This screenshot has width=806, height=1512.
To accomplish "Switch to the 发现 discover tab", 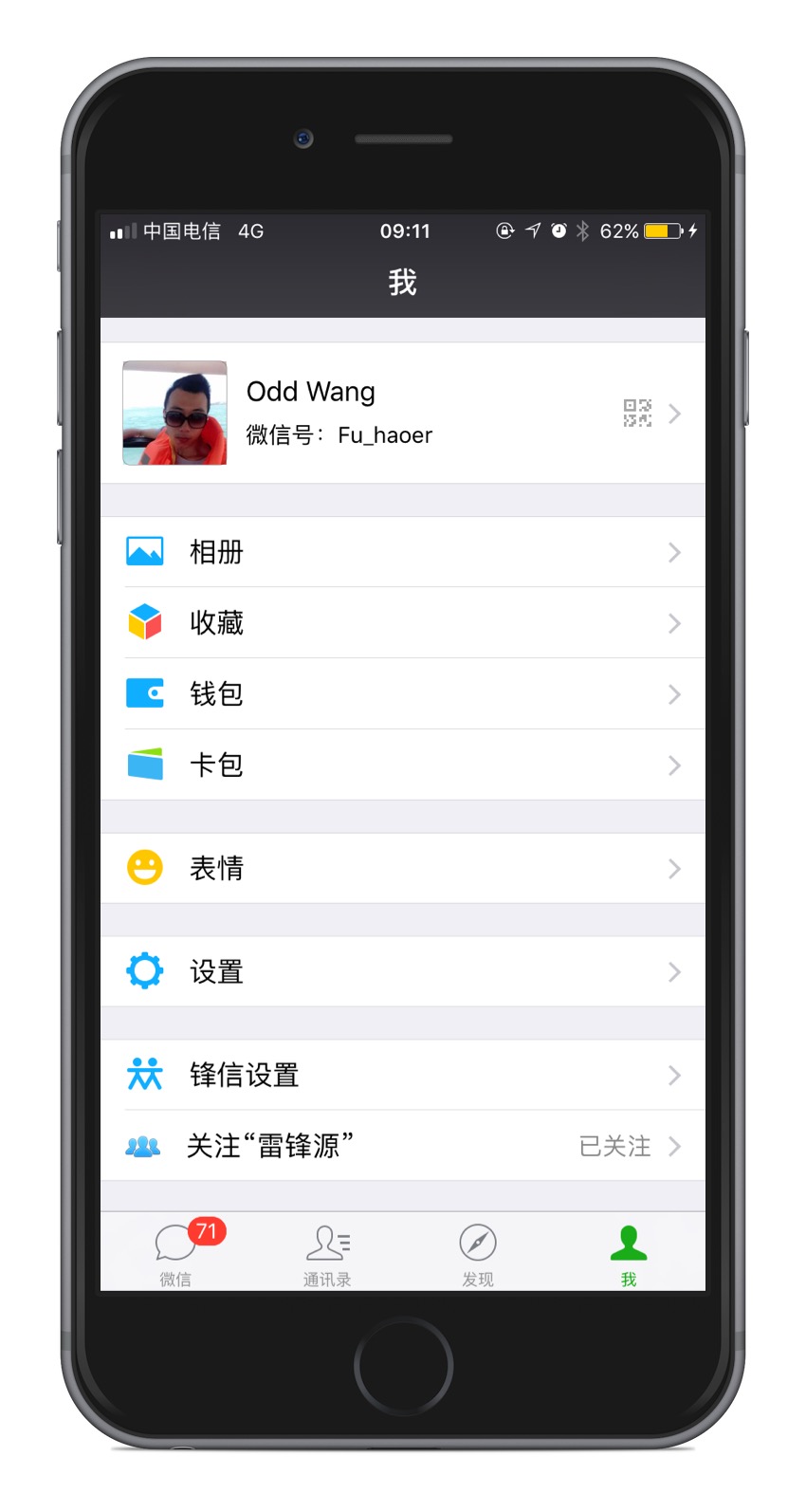I will 478,1252.
